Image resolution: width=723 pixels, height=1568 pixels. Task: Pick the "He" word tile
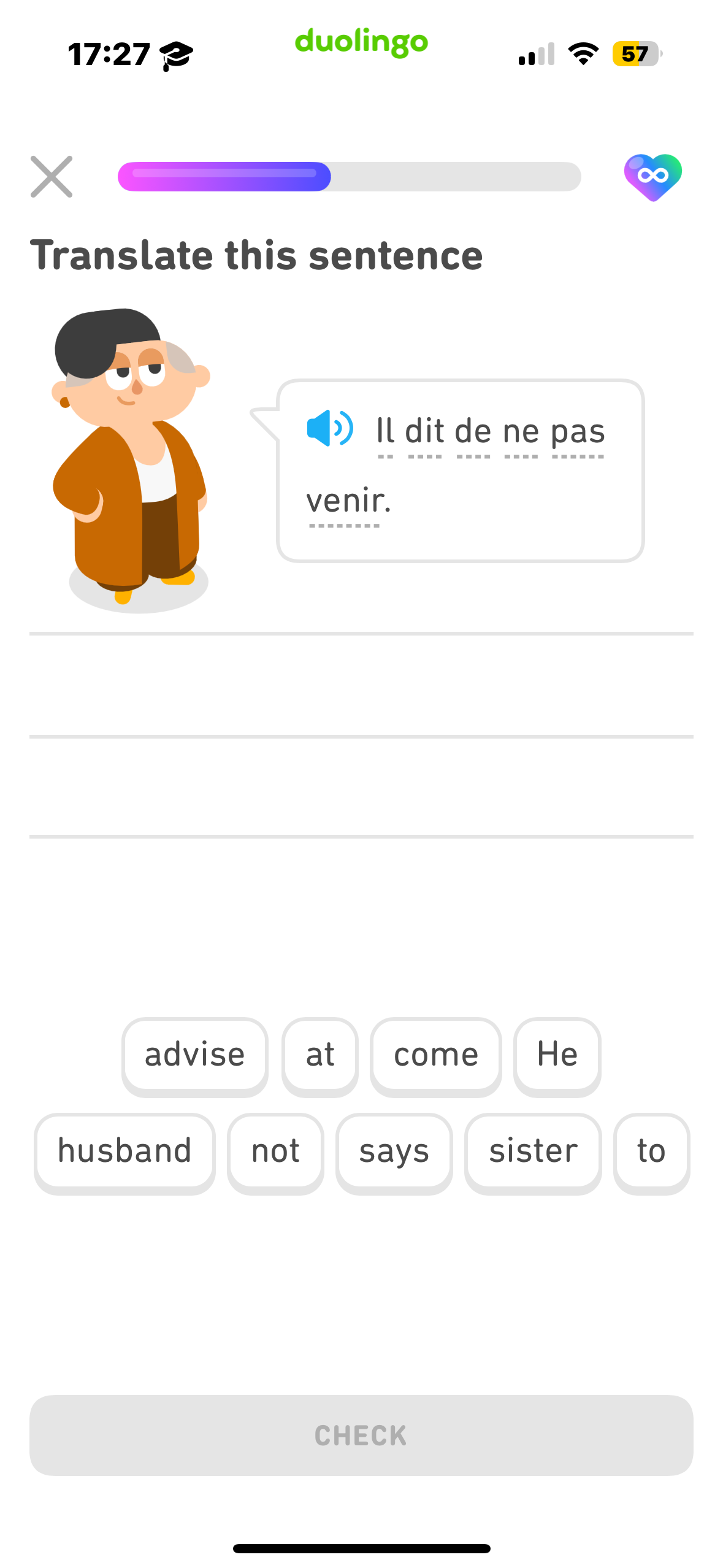coord(557,1056)
